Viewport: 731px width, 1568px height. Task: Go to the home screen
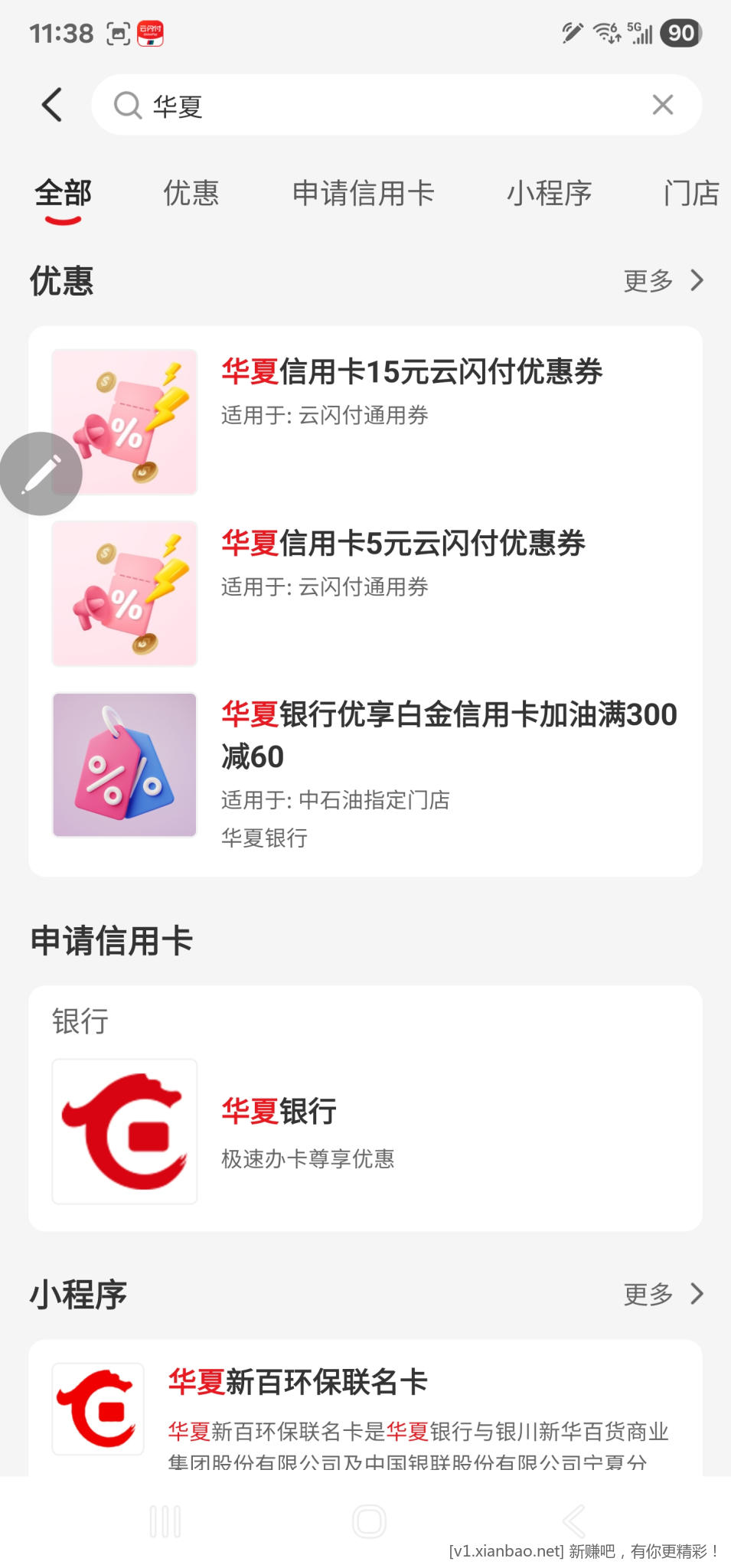click(x=369, y=1521)
